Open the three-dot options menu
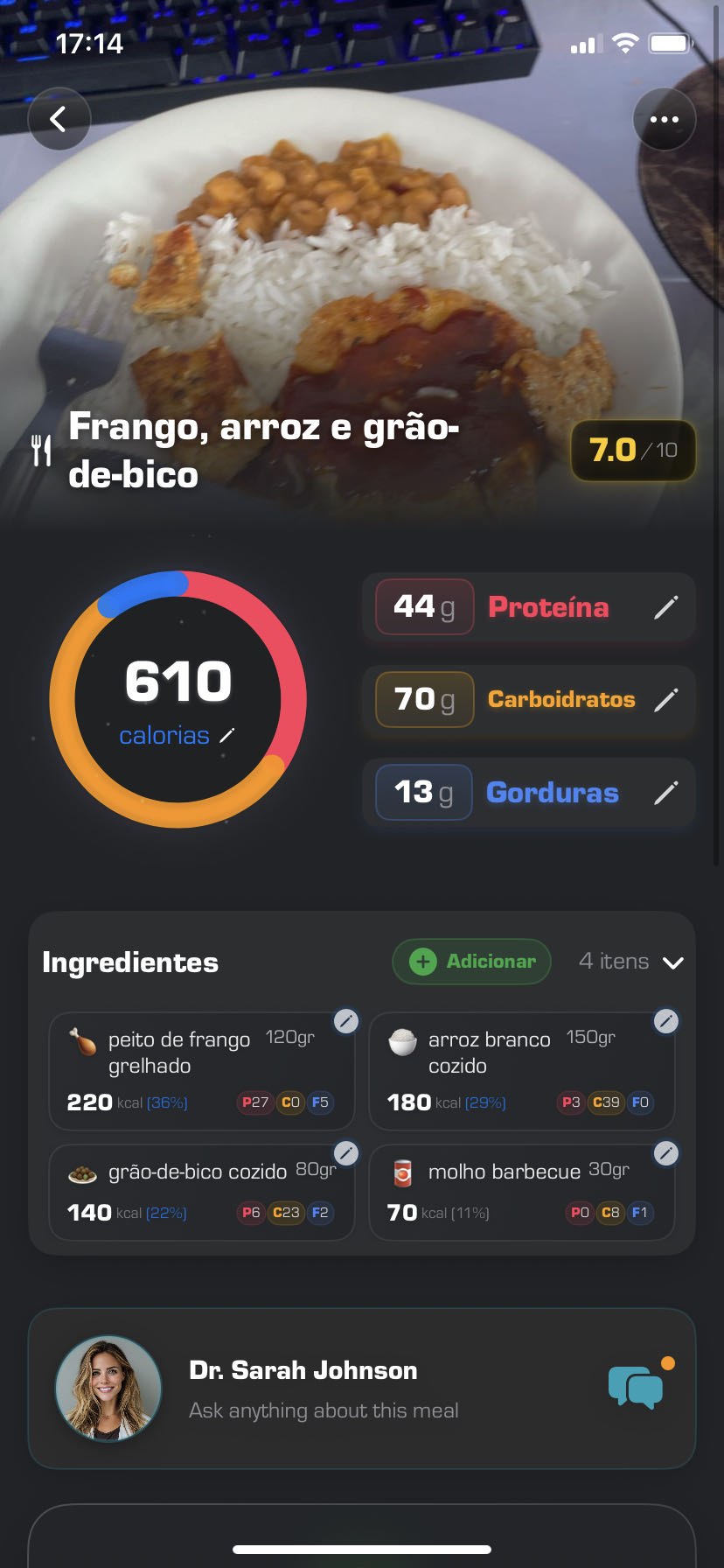This screenshot has height=1568, width=724. (x=665, y=119)
